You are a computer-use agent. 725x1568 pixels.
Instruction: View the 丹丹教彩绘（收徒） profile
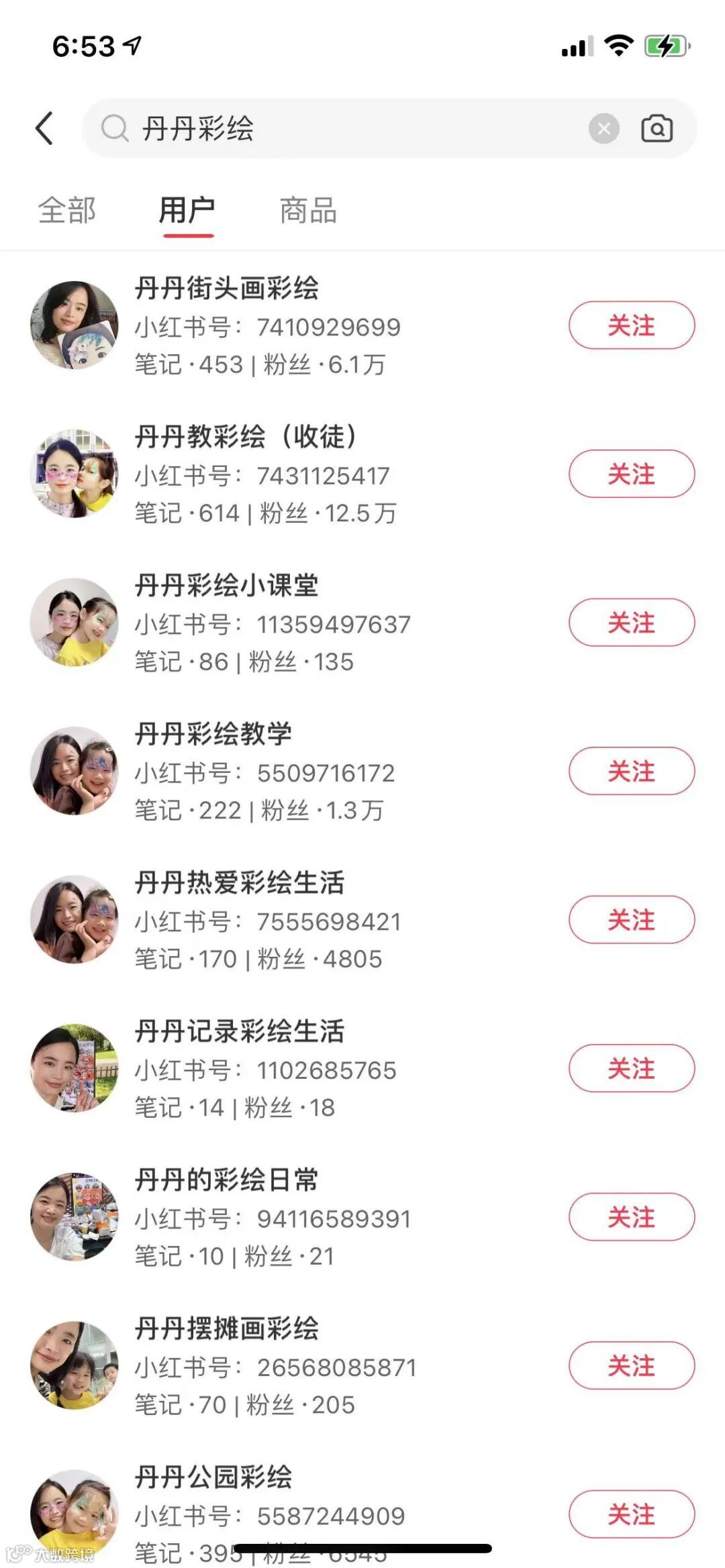point(245,437)
